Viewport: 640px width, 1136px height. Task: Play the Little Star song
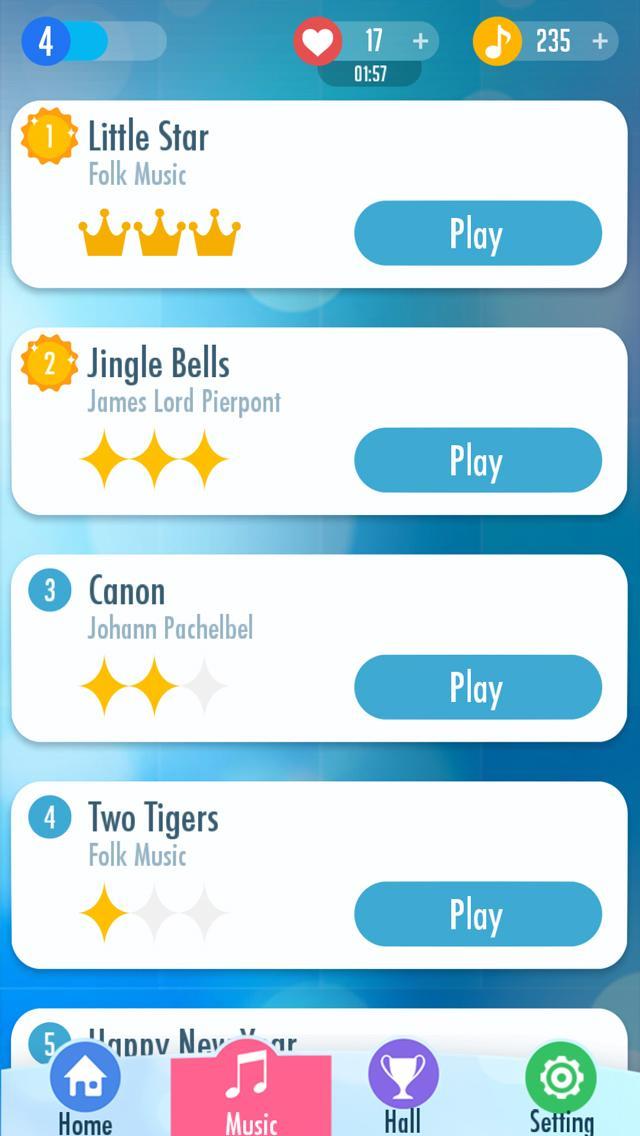pyautogui.click(x=478, y=234)
